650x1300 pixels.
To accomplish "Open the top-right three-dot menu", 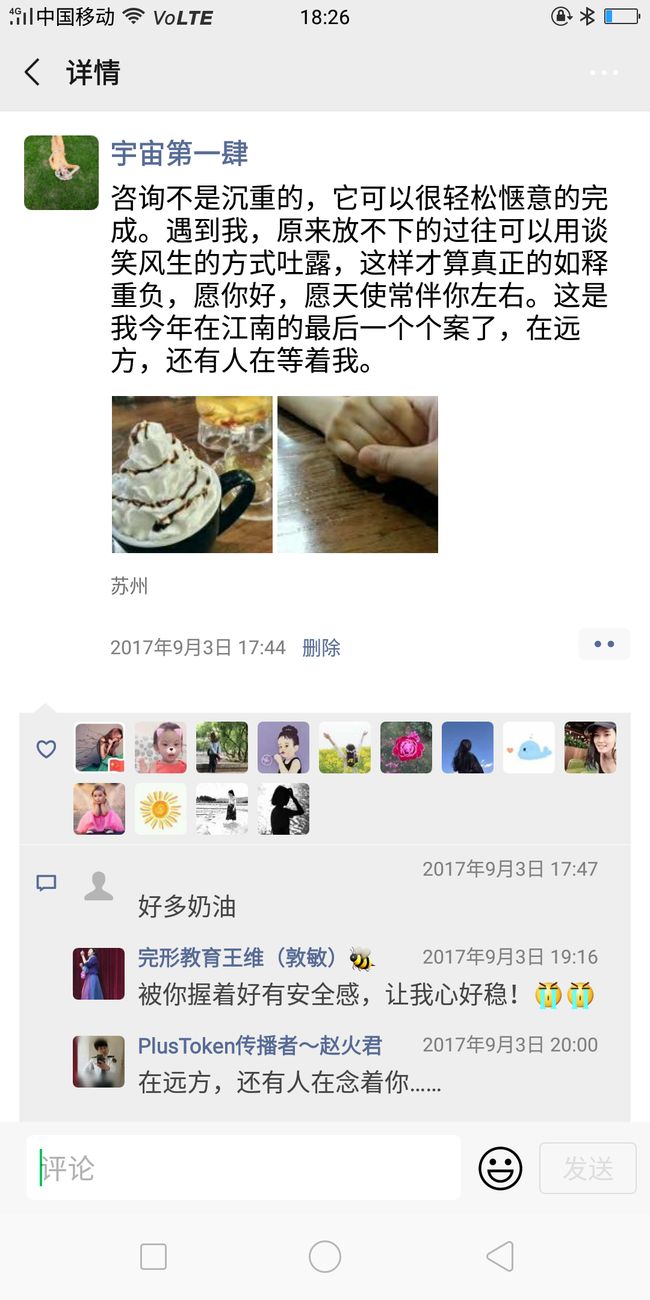I will coord(604,73).
